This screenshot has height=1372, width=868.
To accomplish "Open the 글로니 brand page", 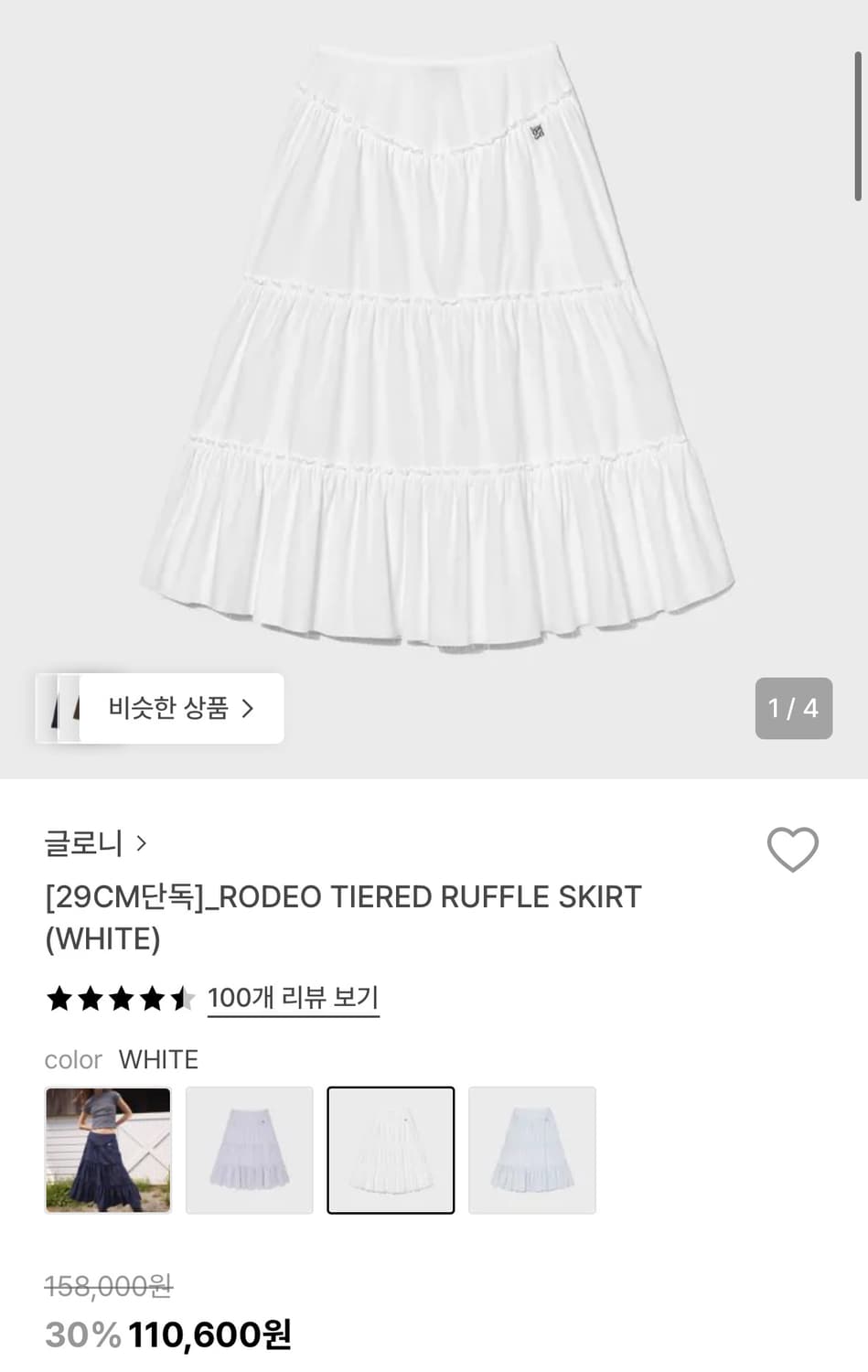I will 95,843.
